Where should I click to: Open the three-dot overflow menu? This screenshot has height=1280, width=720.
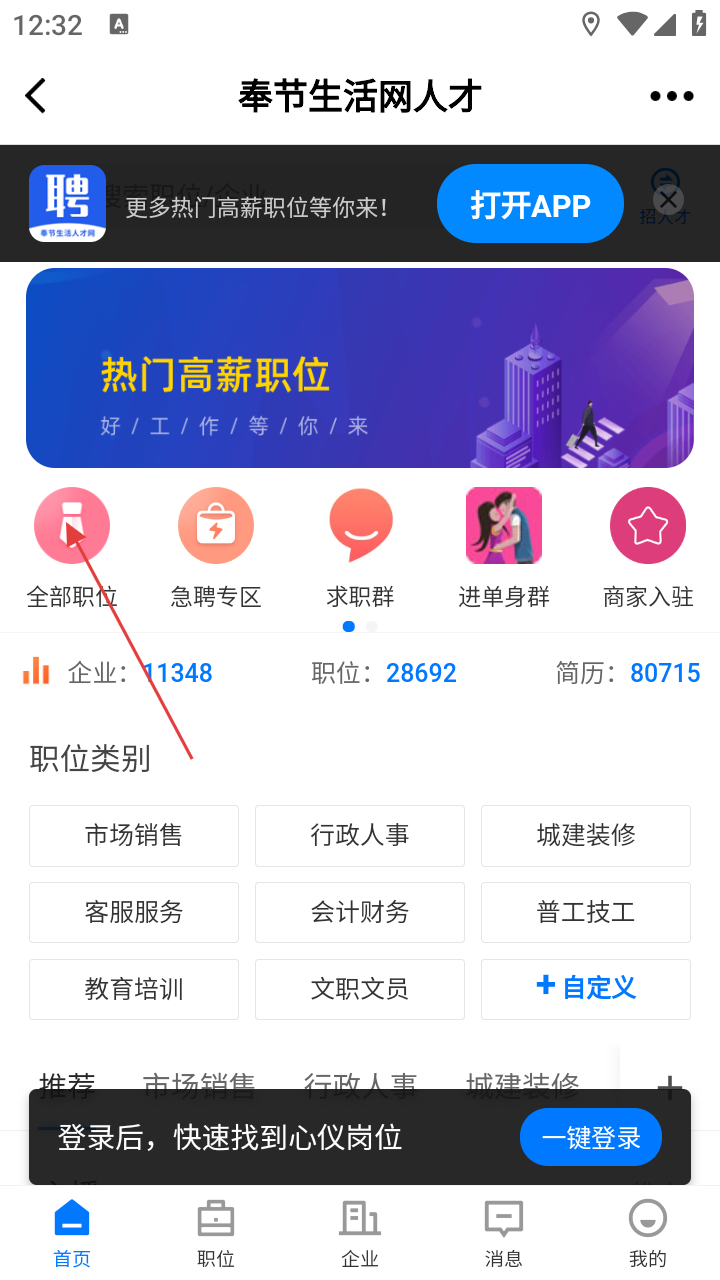point(671,96)
